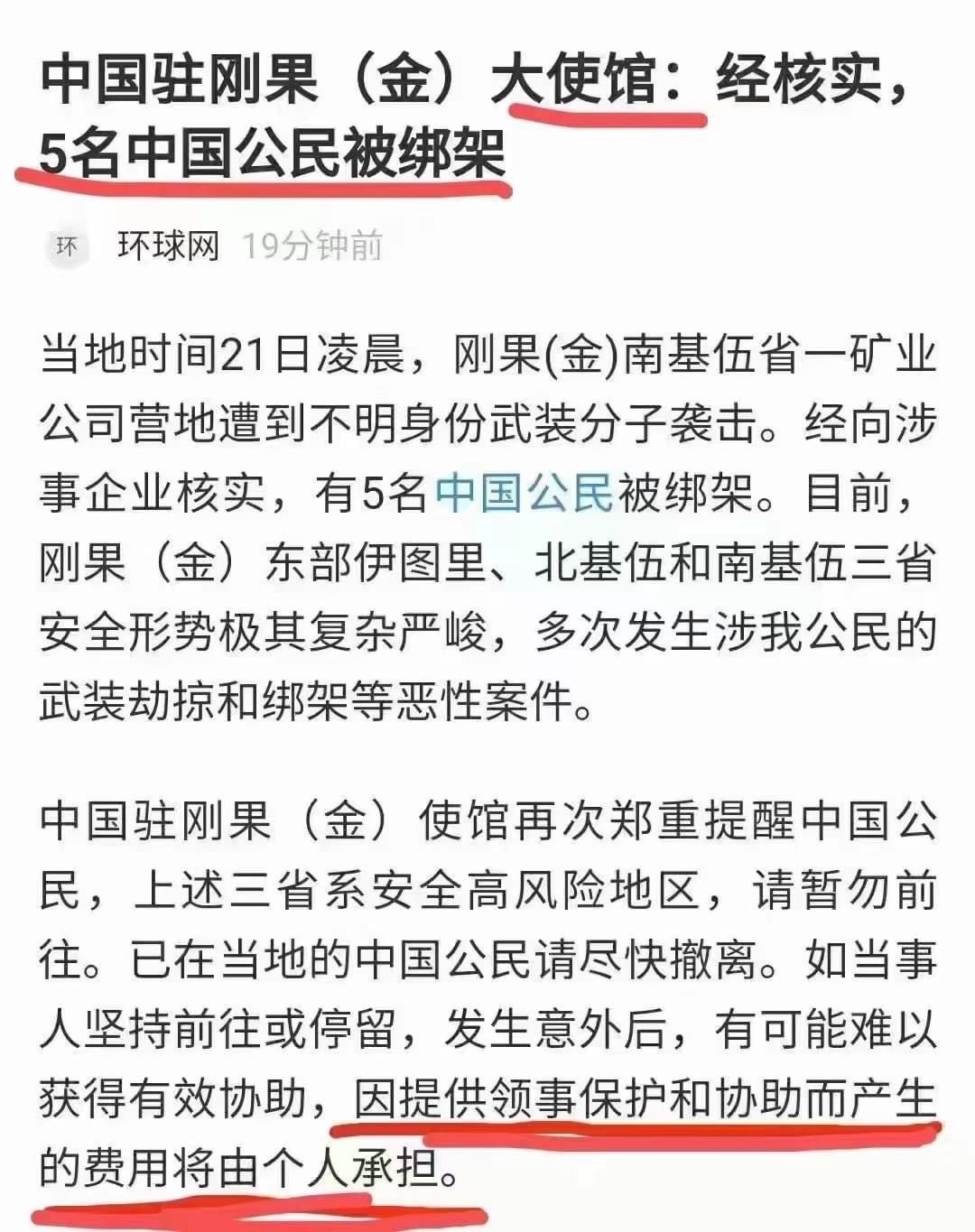
Task: Open the 环球网 source profile
Action: [x=168, y=245]
